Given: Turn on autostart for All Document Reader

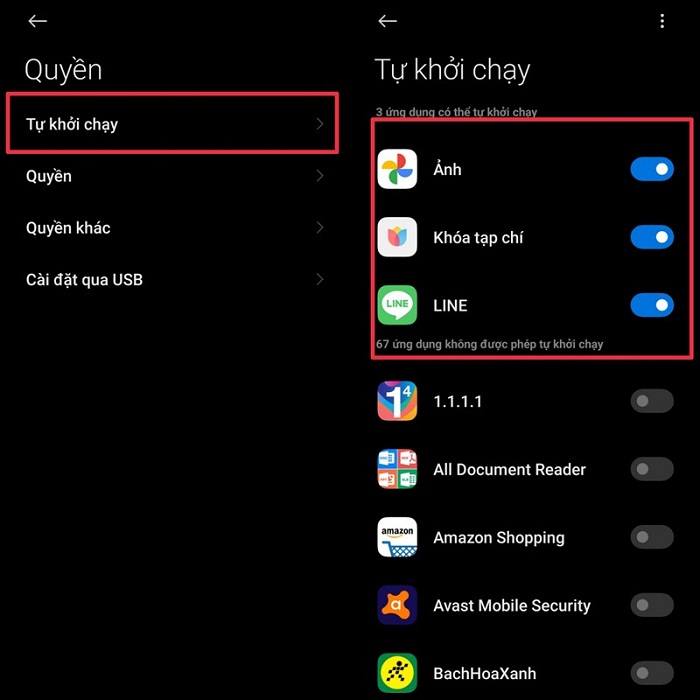Looking at the screenshot, I should [x=651, y=469].
